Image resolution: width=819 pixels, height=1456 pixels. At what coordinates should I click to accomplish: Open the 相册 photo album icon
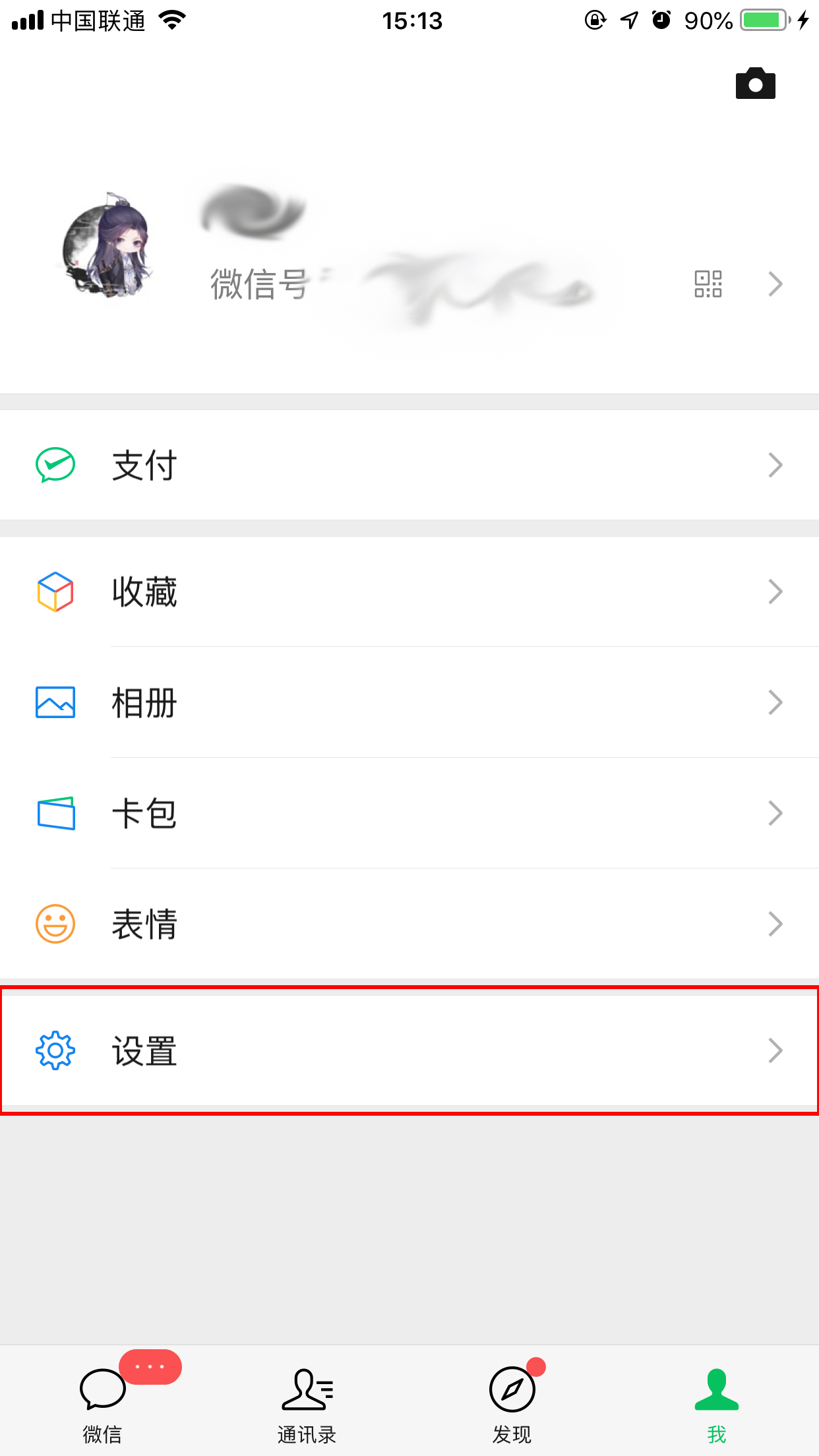point(55,703)
